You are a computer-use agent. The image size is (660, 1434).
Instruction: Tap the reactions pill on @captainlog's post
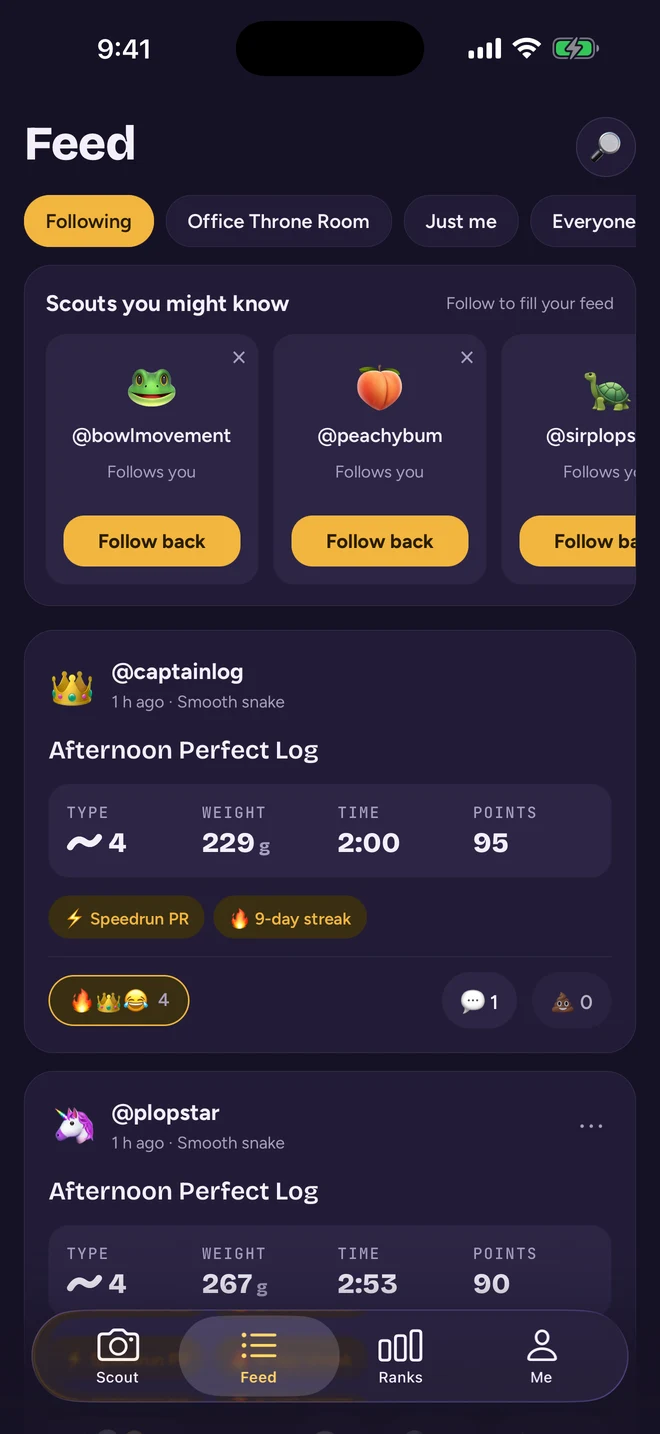click(119, 1001)
